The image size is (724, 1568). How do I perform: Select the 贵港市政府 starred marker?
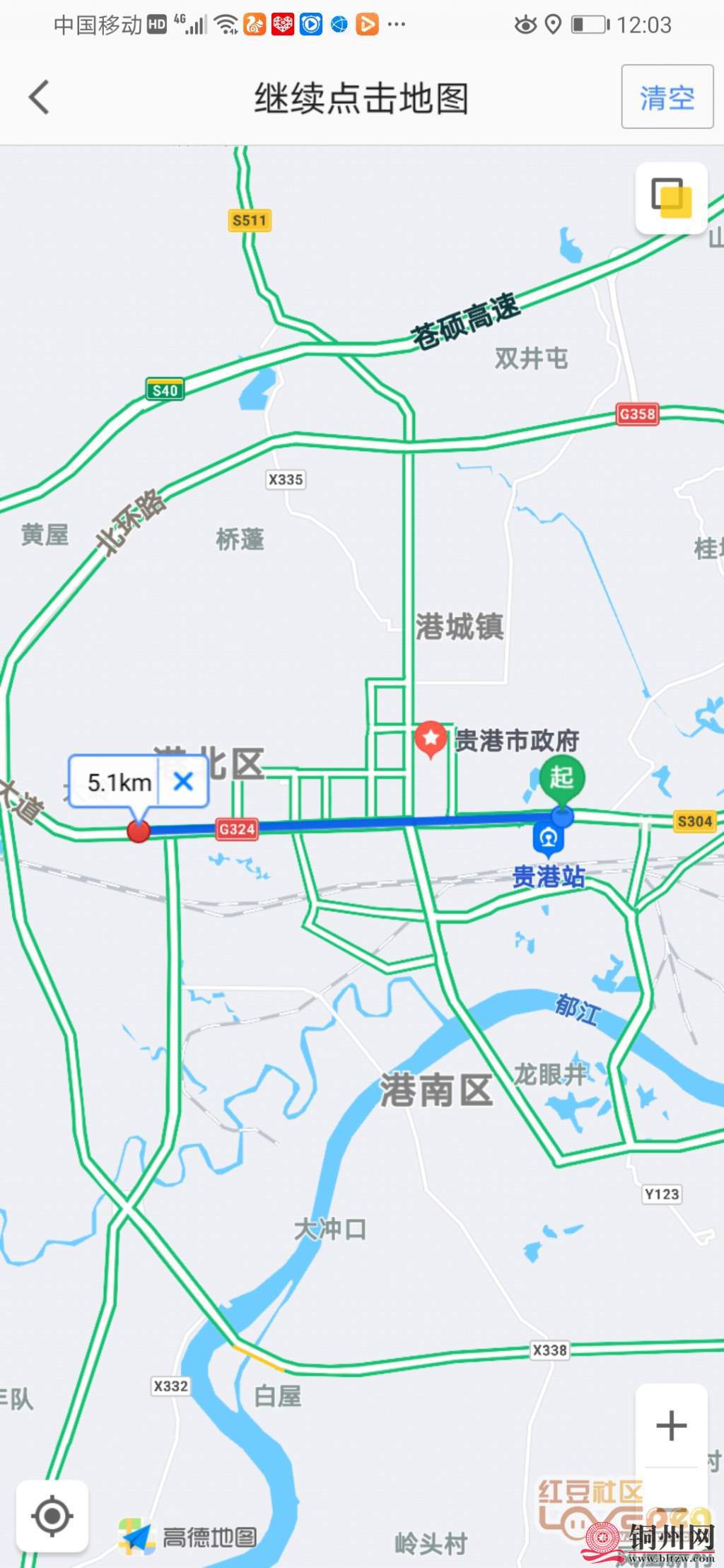[x=430, y=739]
